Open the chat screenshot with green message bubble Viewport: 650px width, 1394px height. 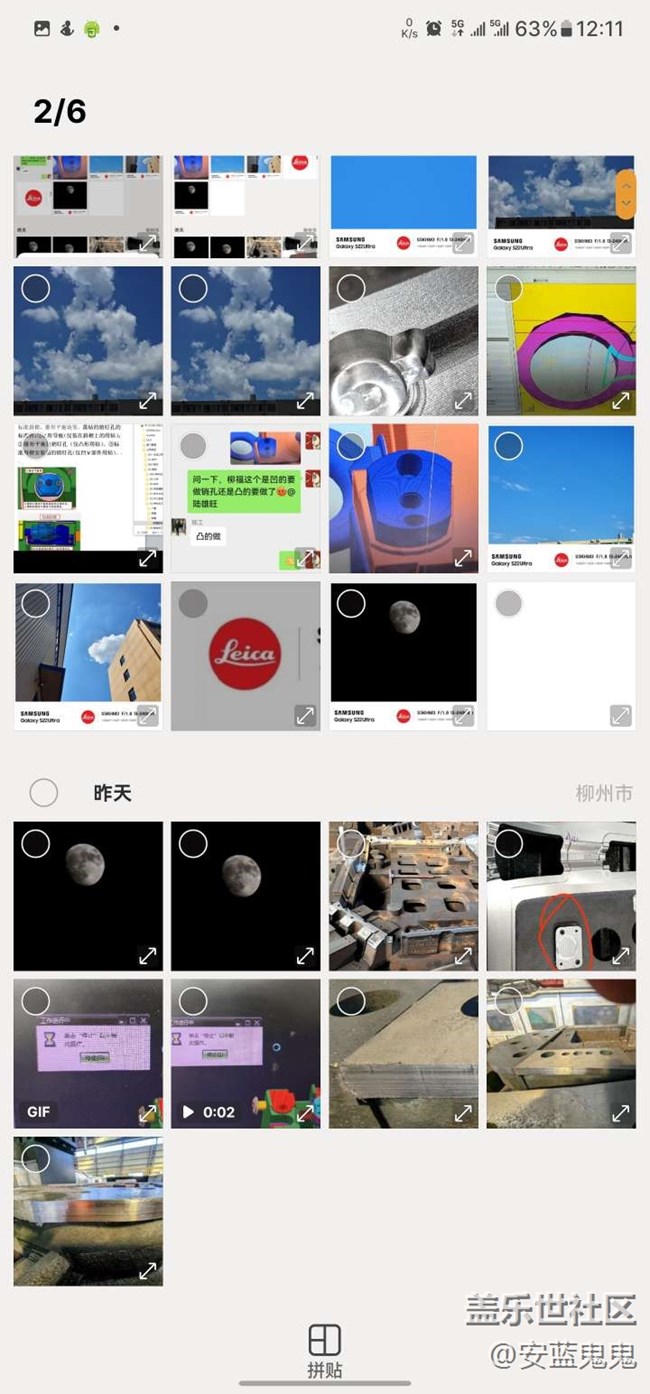point(245,497)
